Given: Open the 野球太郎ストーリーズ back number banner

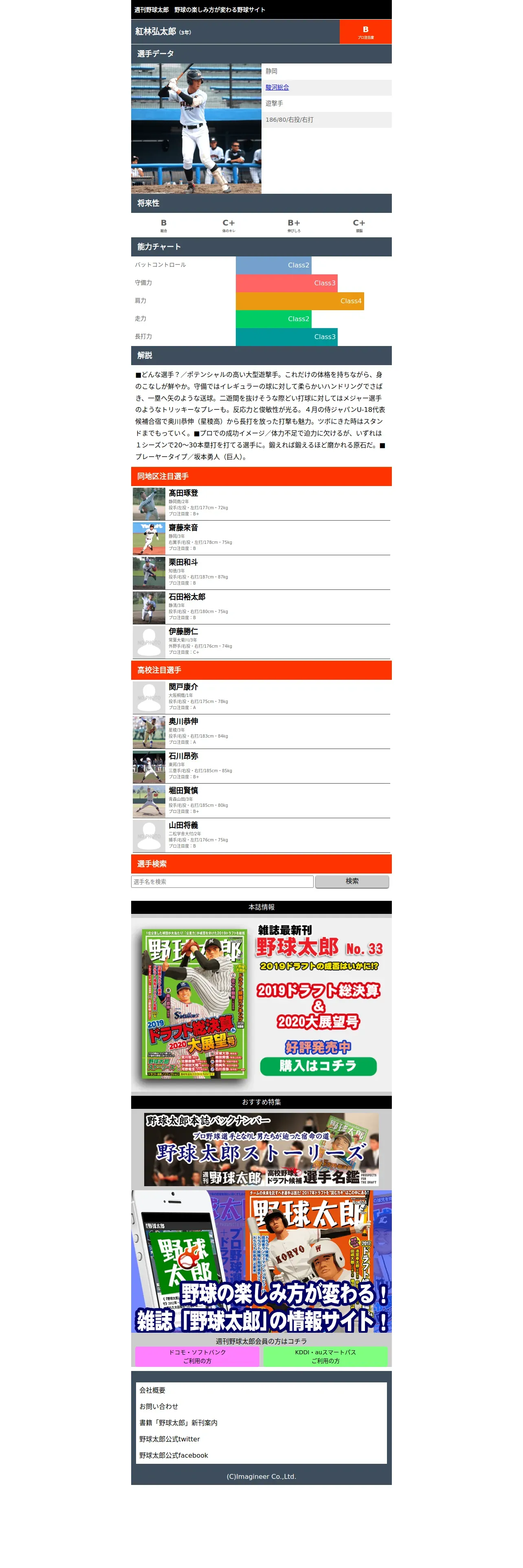Looking at the screenshot, I should coord(261,1150).
